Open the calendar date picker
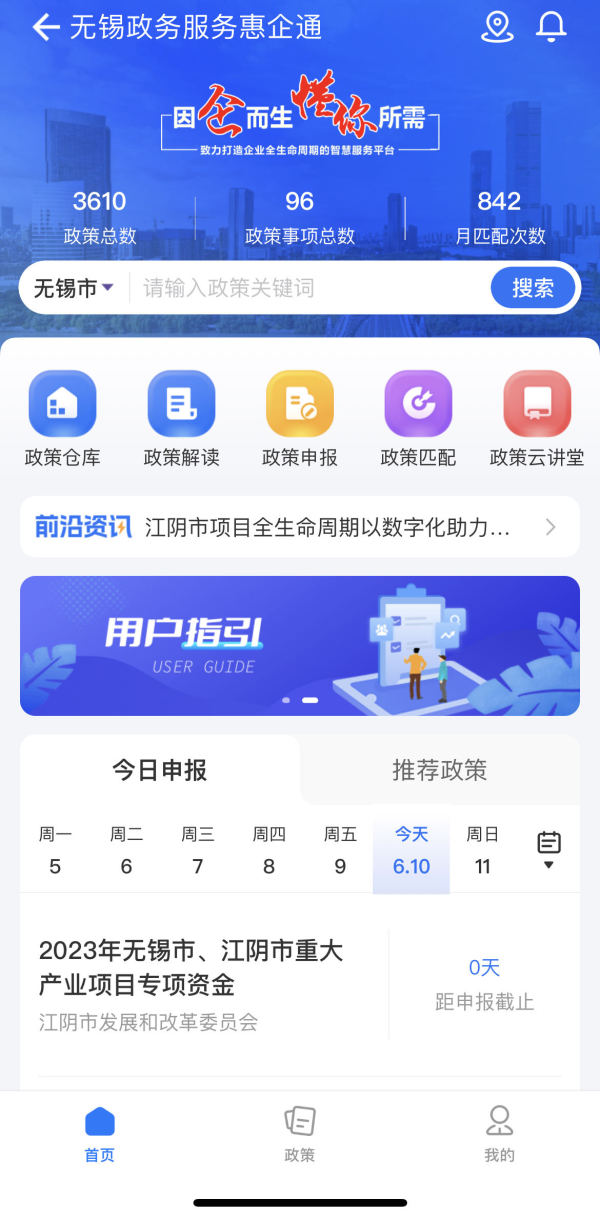 pos(548,849)
